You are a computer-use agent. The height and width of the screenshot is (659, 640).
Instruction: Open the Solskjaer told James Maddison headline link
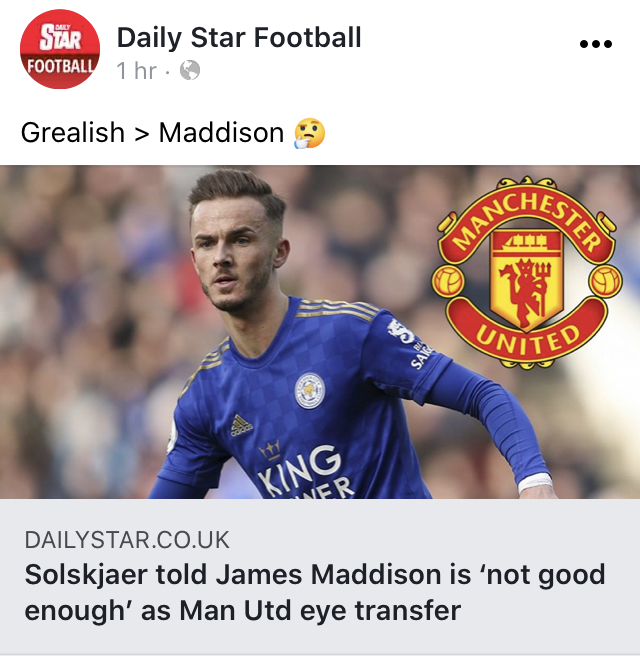(315, 592)
